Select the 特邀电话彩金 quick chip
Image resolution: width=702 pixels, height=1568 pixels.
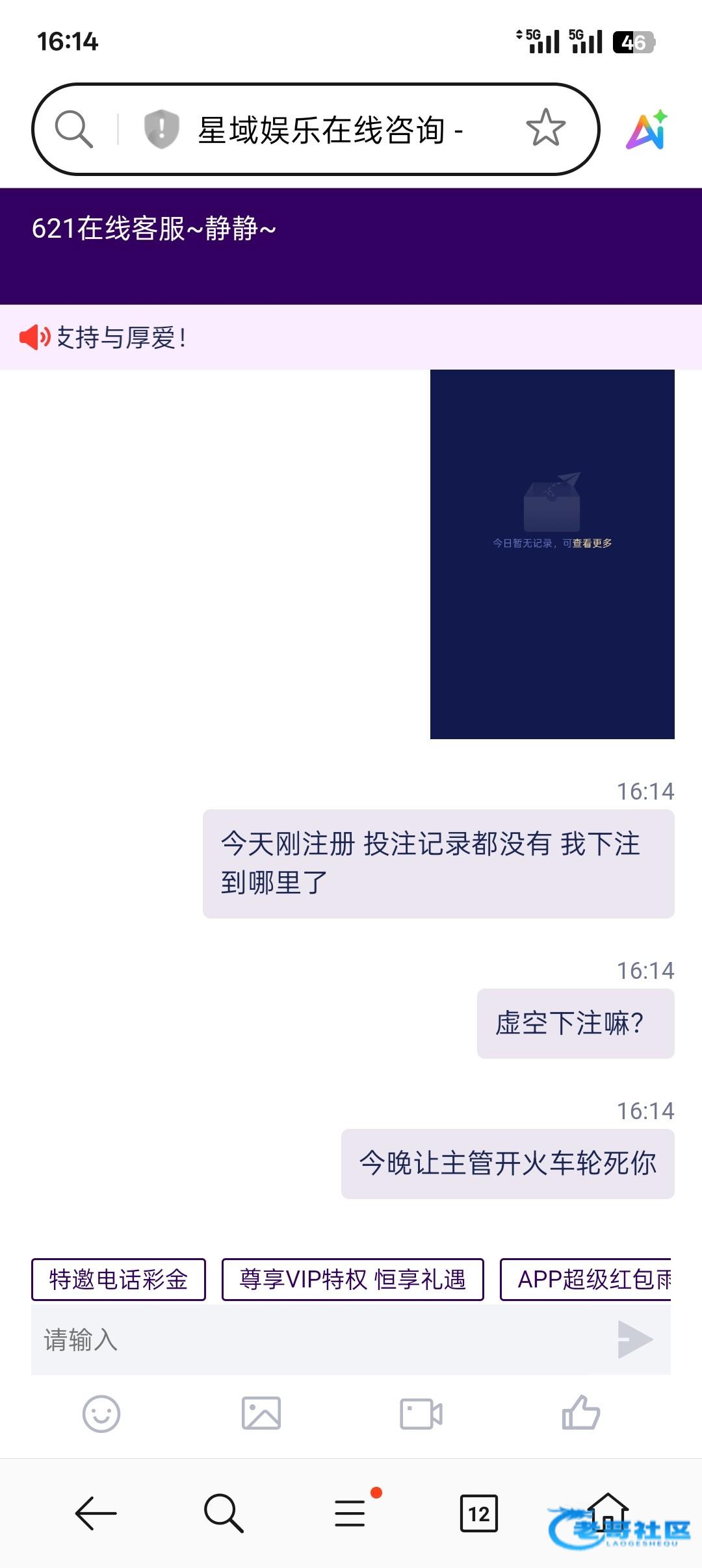118,1280
